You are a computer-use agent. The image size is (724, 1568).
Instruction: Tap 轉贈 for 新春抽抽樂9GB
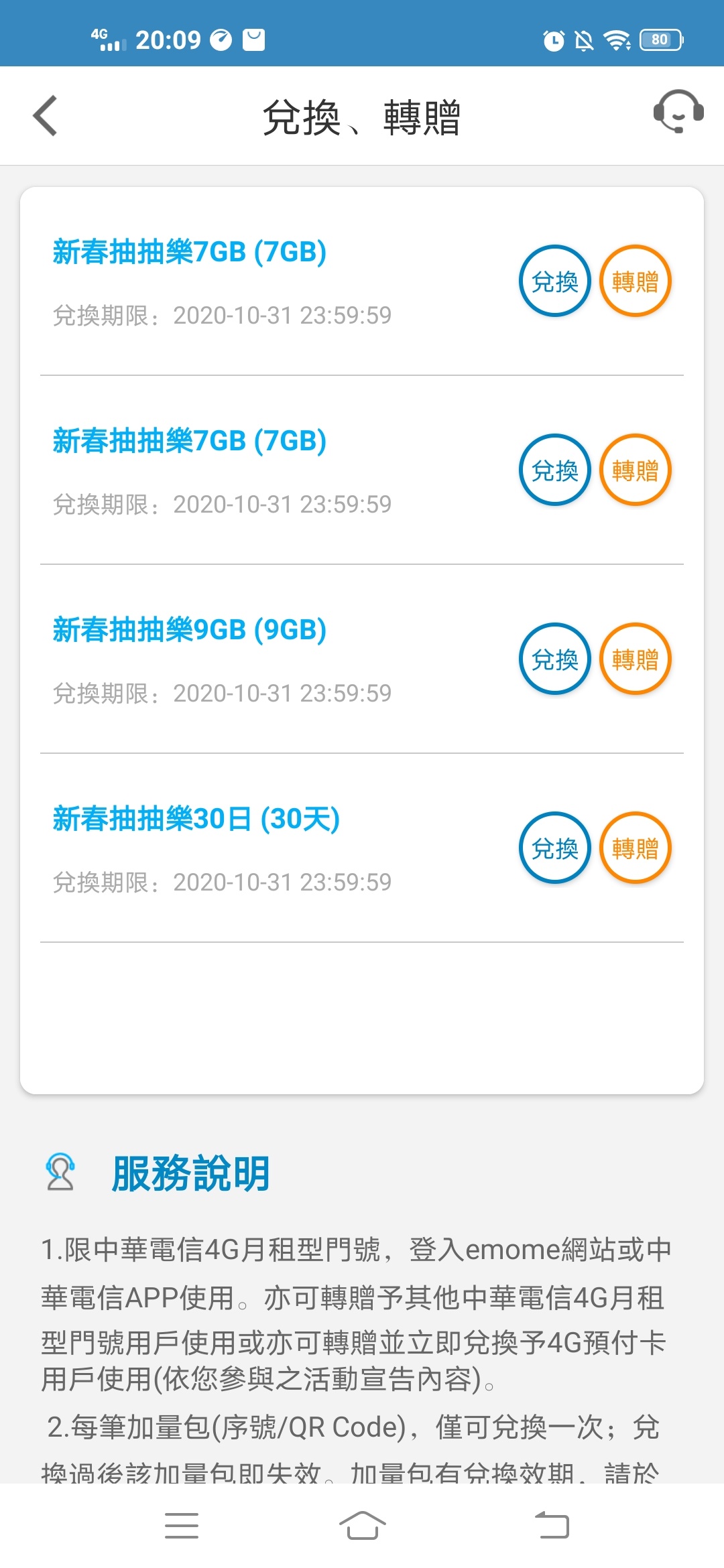[x=635, y=659]
